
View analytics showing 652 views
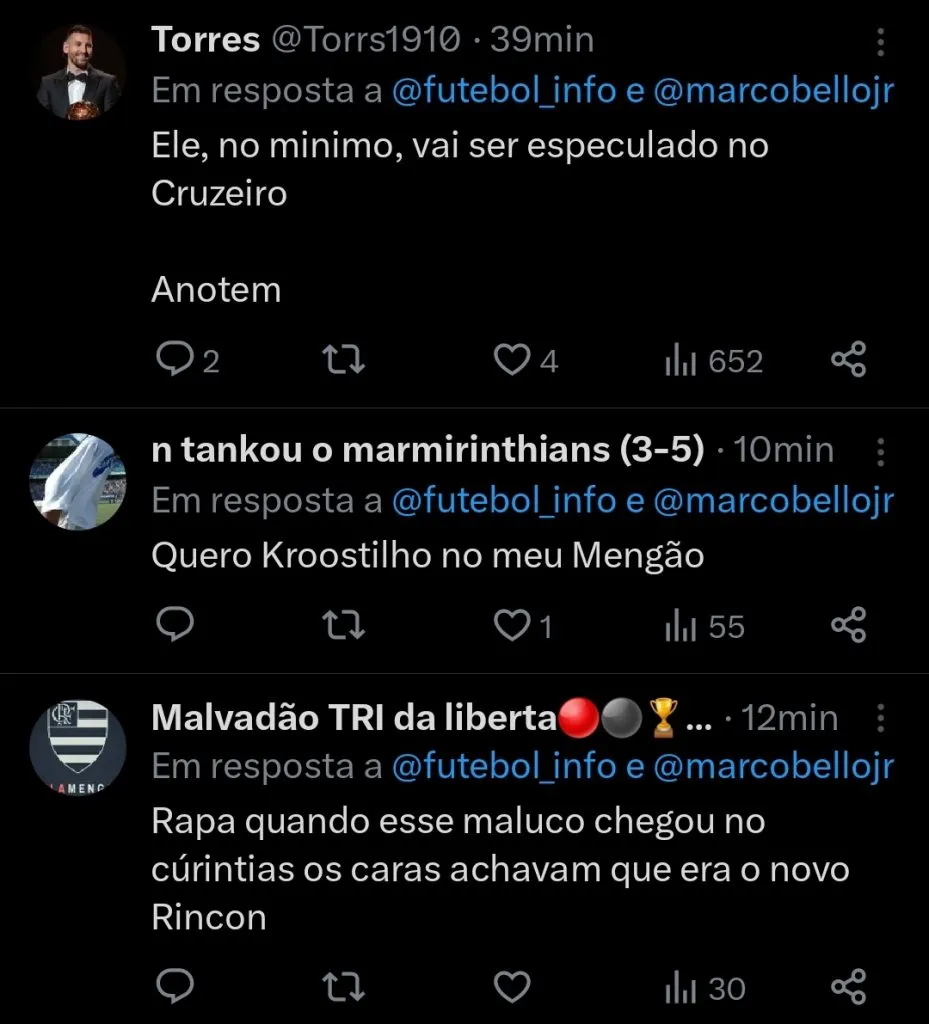700,360
